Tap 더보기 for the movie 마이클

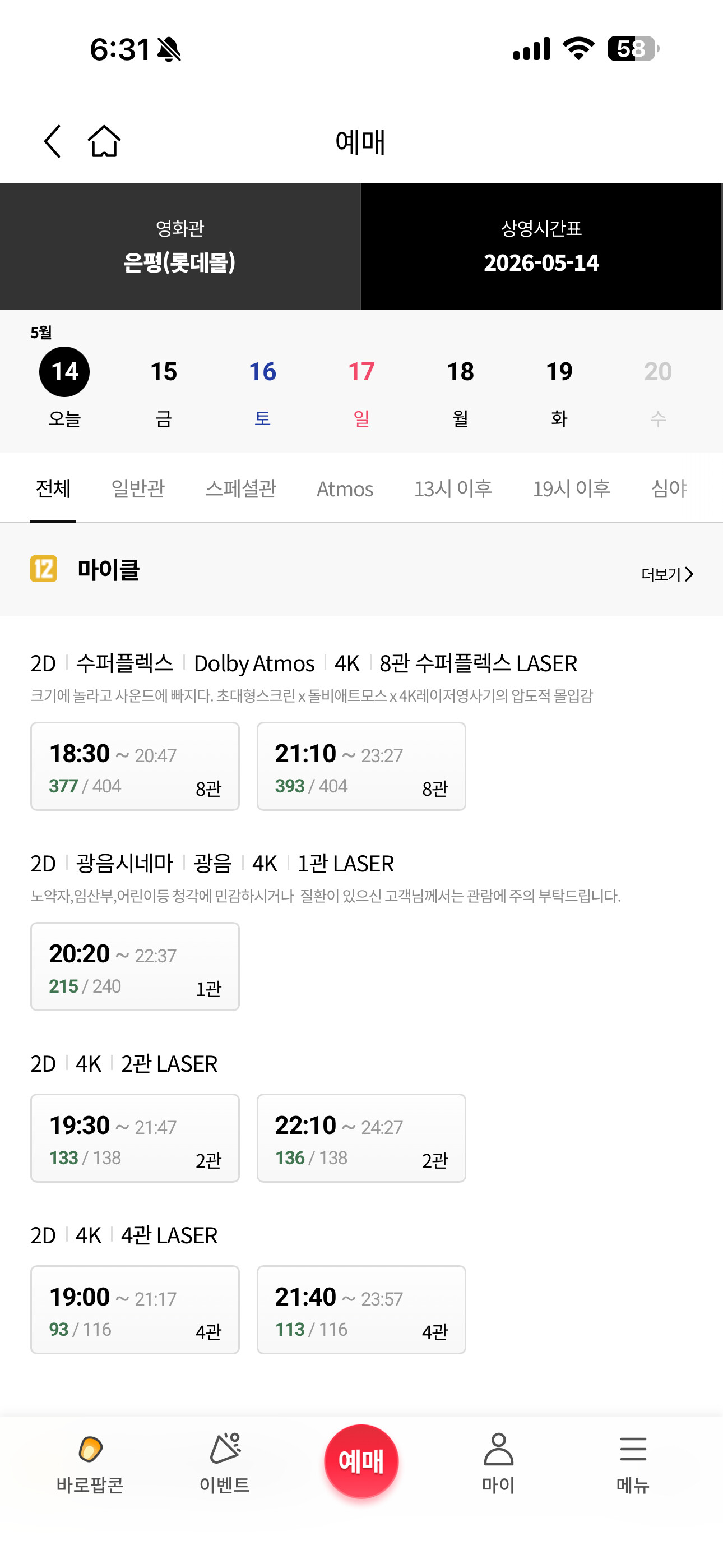point(667,574)
